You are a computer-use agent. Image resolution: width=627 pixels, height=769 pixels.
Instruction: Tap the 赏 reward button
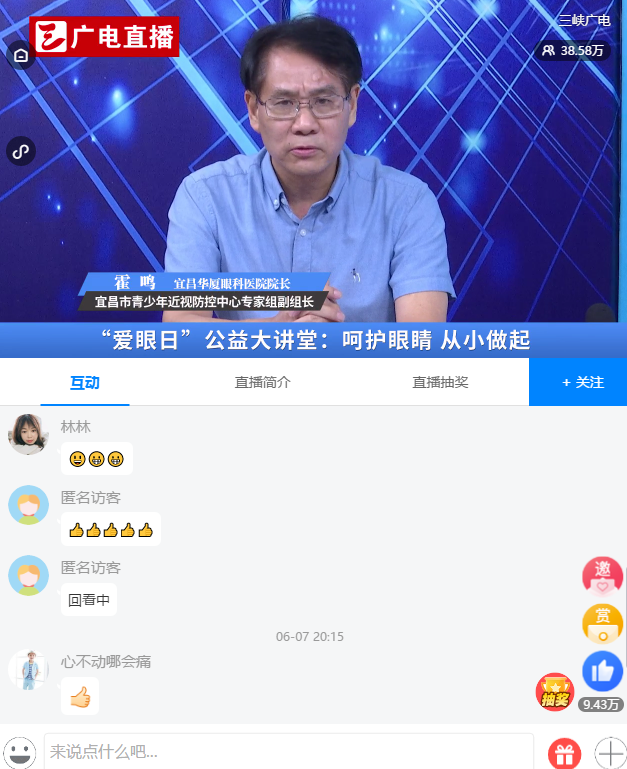coord(602,622)
